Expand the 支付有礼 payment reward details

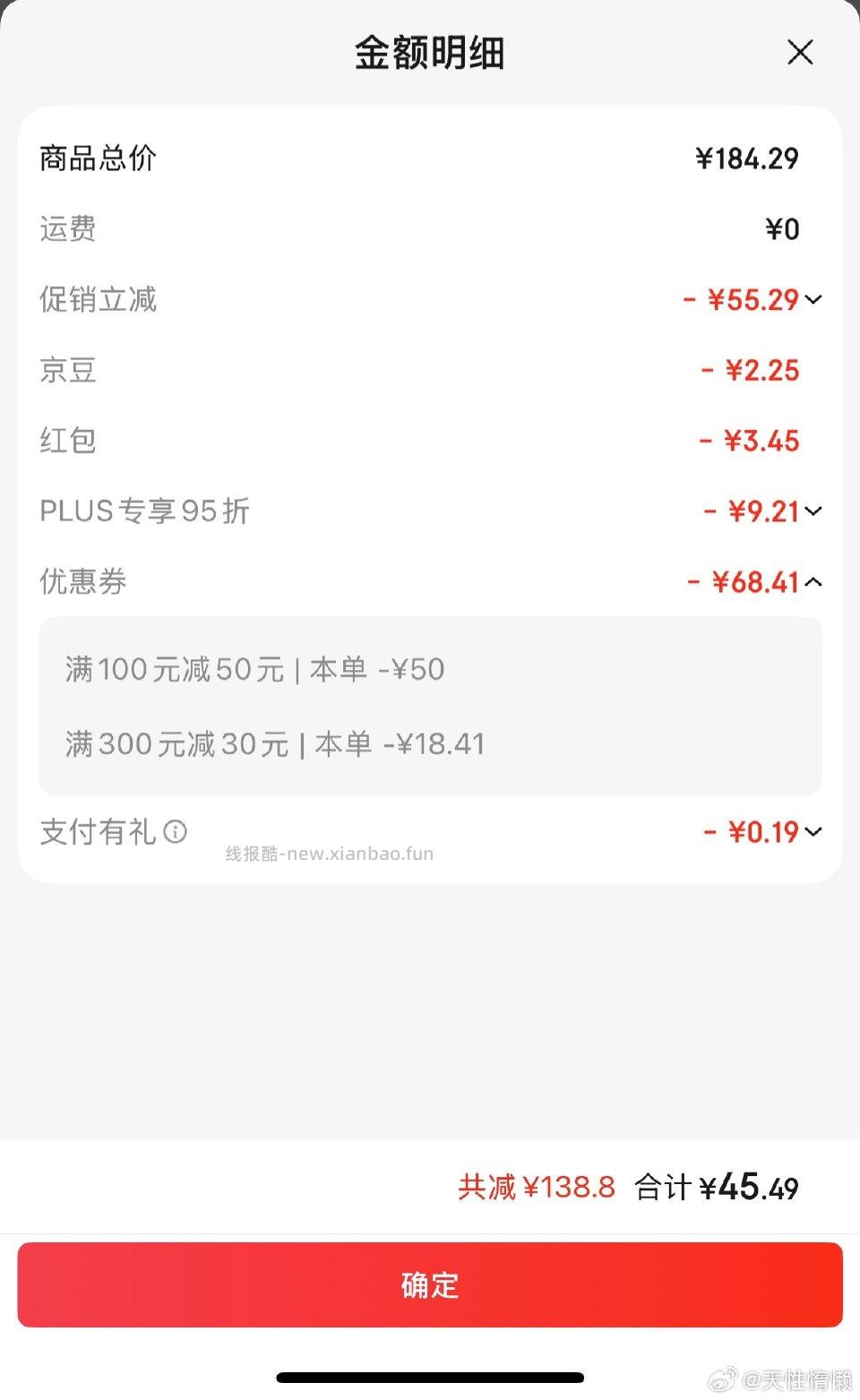coord(813,833)
